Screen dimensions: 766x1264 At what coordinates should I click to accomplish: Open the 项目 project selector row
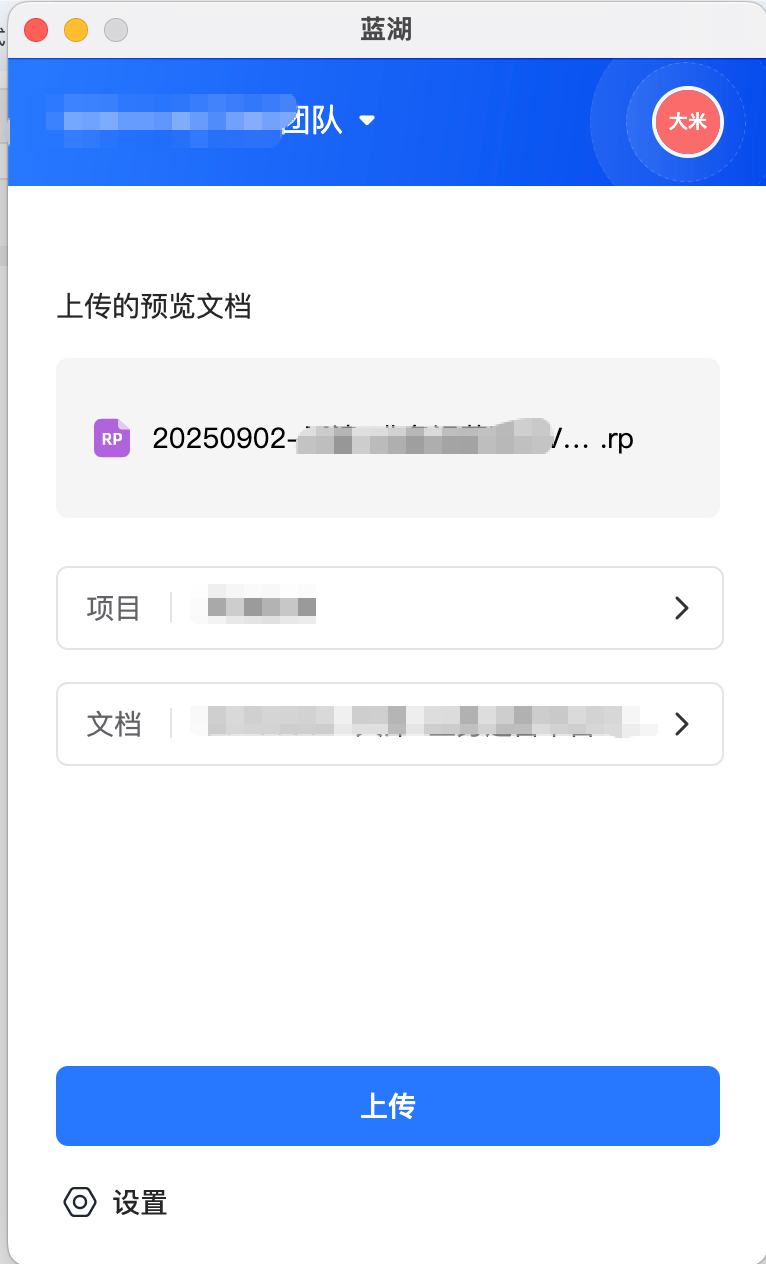(x=389, y=608)
